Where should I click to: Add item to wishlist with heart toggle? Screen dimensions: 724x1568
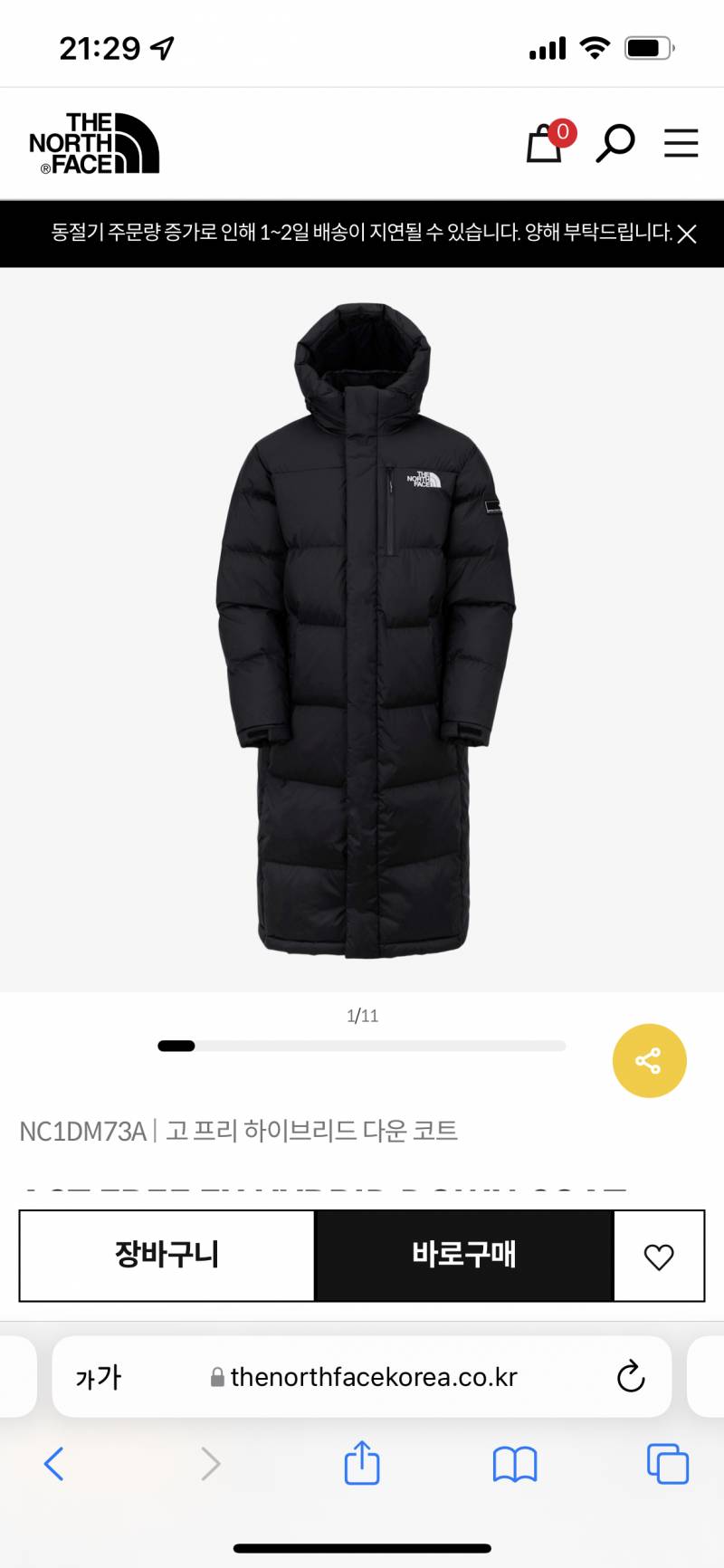[x=660, y=1257]
